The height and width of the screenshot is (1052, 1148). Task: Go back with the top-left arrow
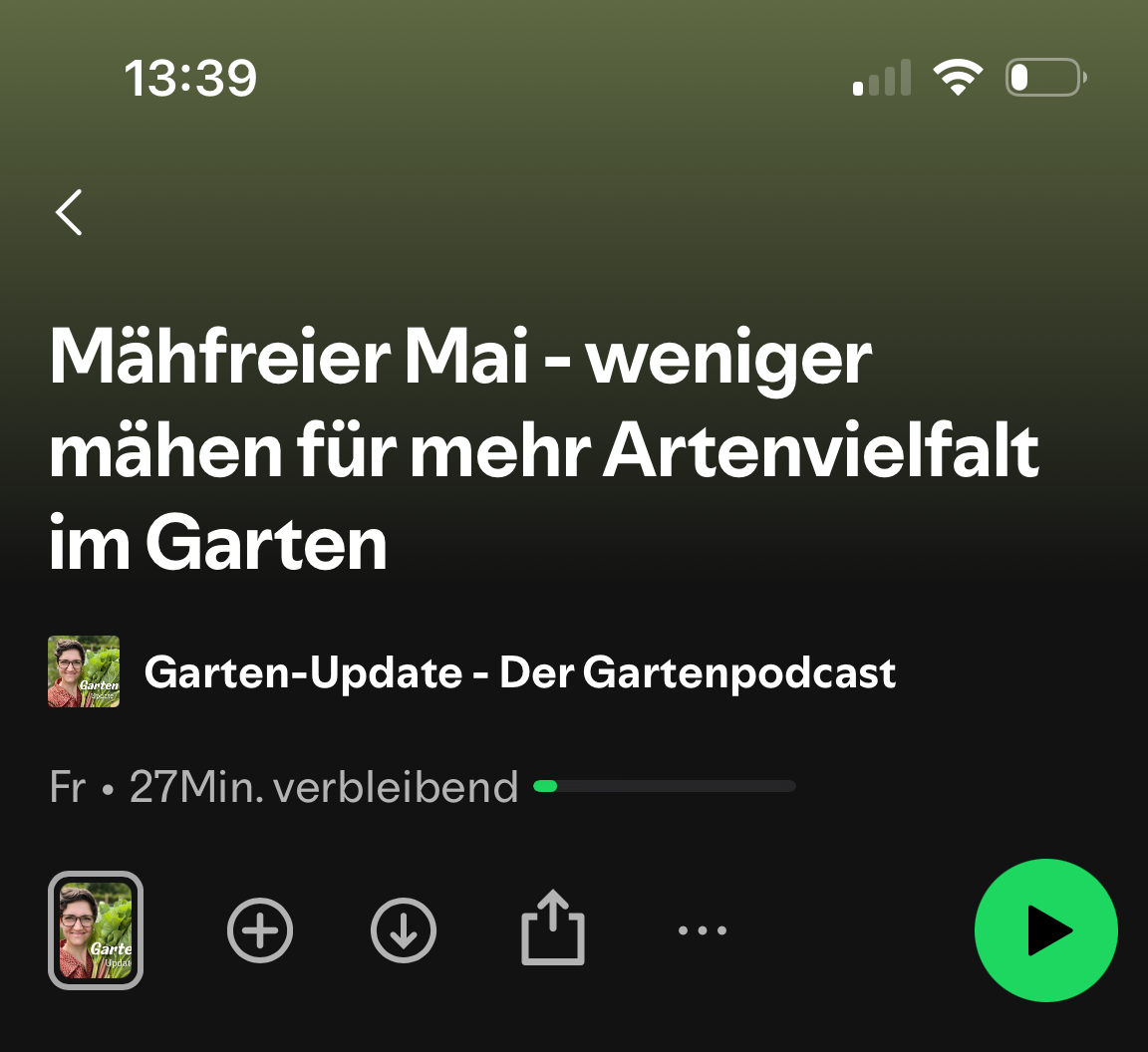(69, 212)
